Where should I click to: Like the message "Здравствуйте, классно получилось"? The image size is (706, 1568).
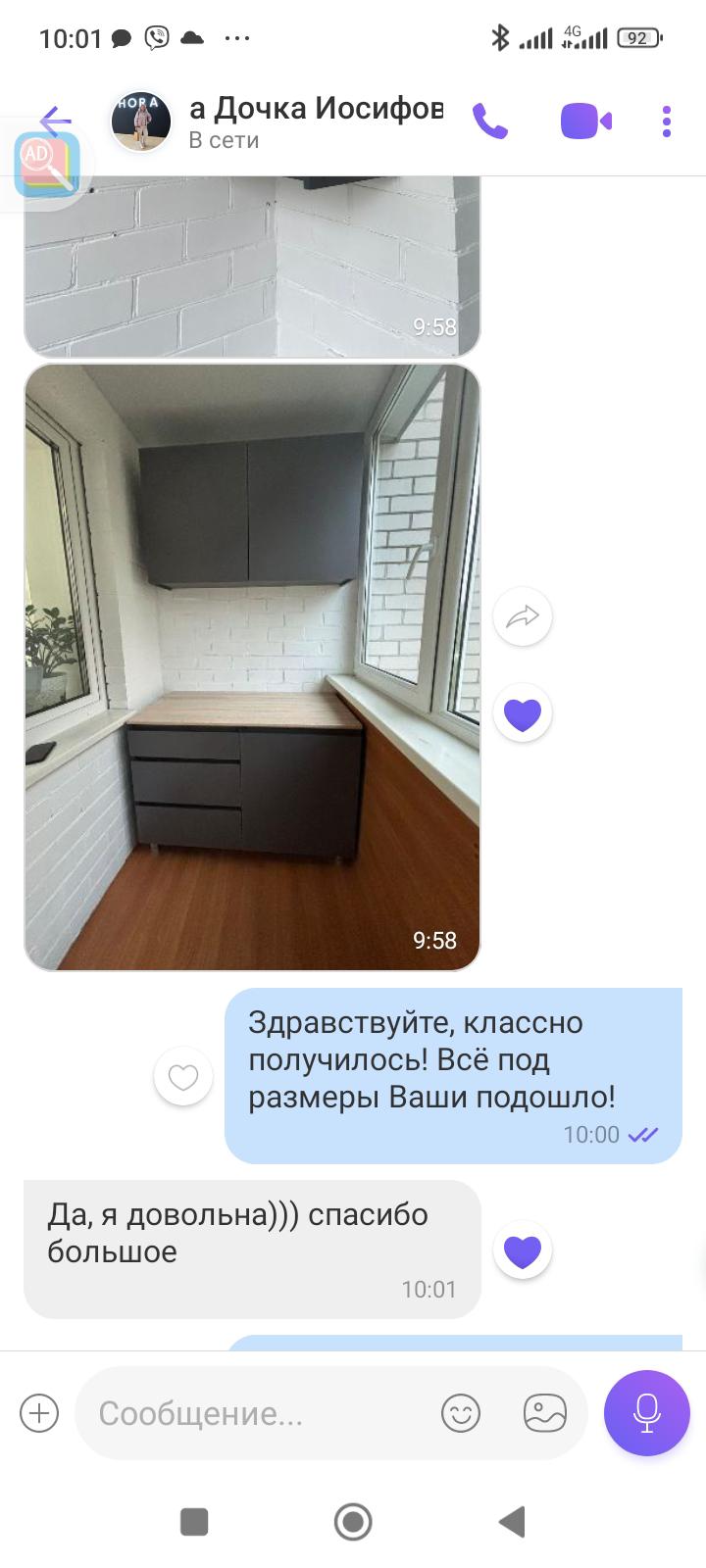183,1077
